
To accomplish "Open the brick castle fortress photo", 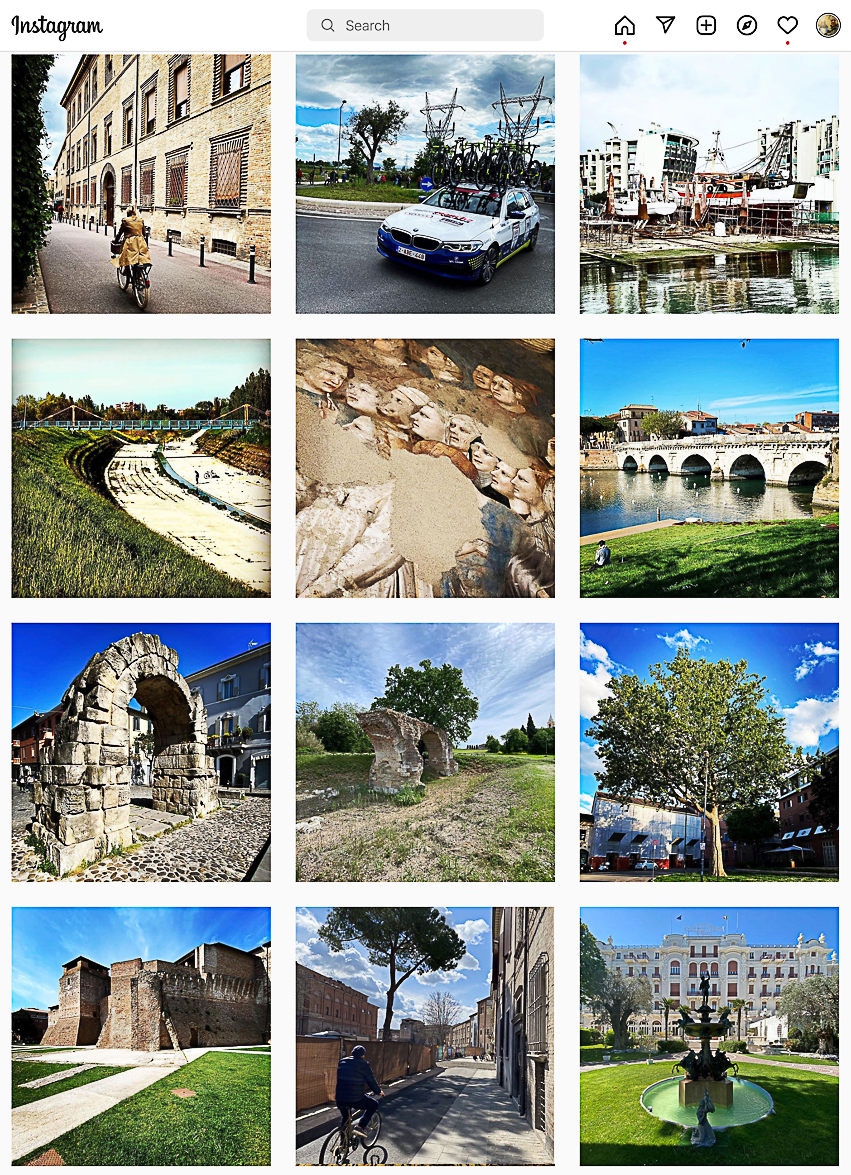I will click(141, 1036).
